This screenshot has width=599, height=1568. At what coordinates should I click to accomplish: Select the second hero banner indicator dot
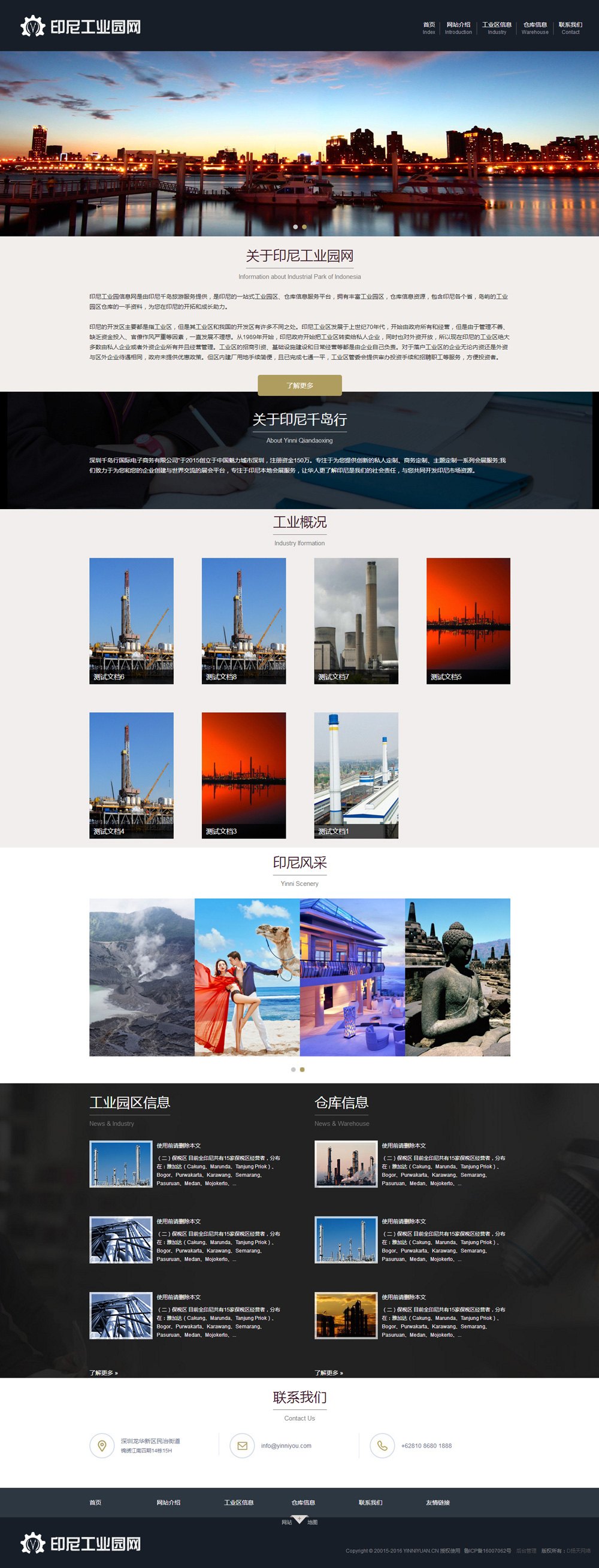coord(304,227)
